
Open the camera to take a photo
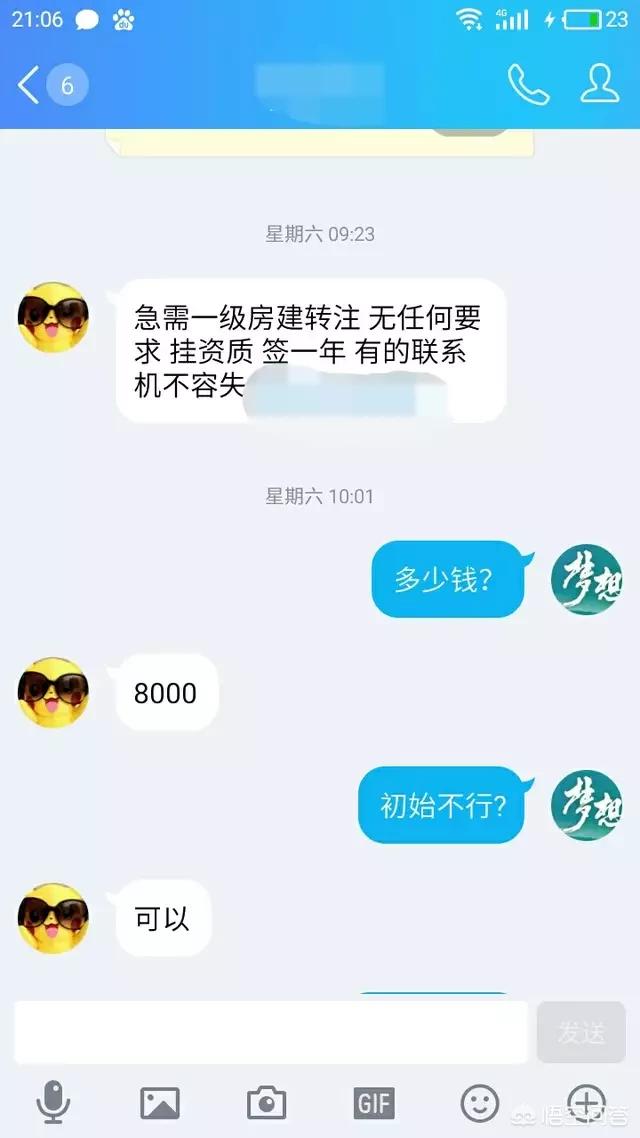tap(266, 1103)
